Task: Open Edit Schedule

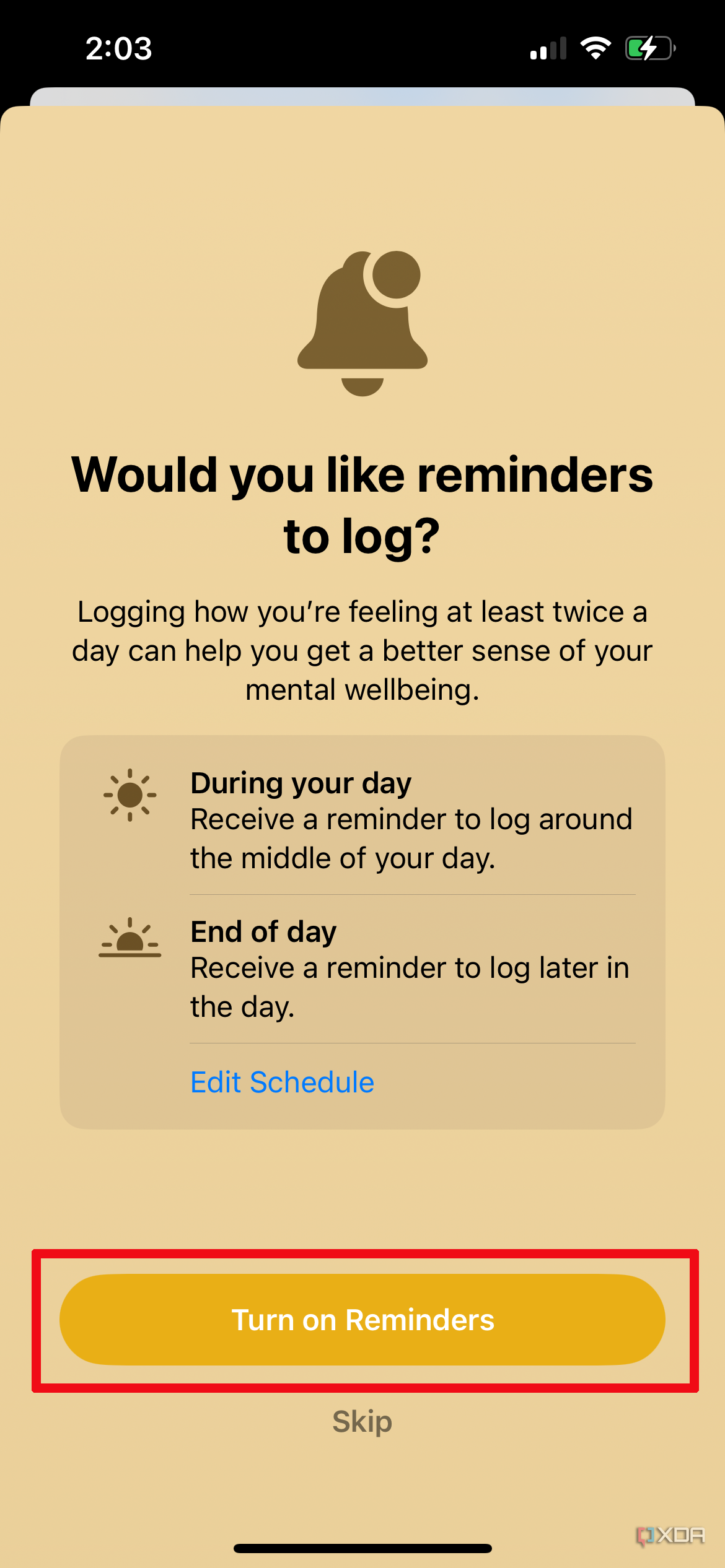Action: pyautogui.click(x=282, y=1082)
